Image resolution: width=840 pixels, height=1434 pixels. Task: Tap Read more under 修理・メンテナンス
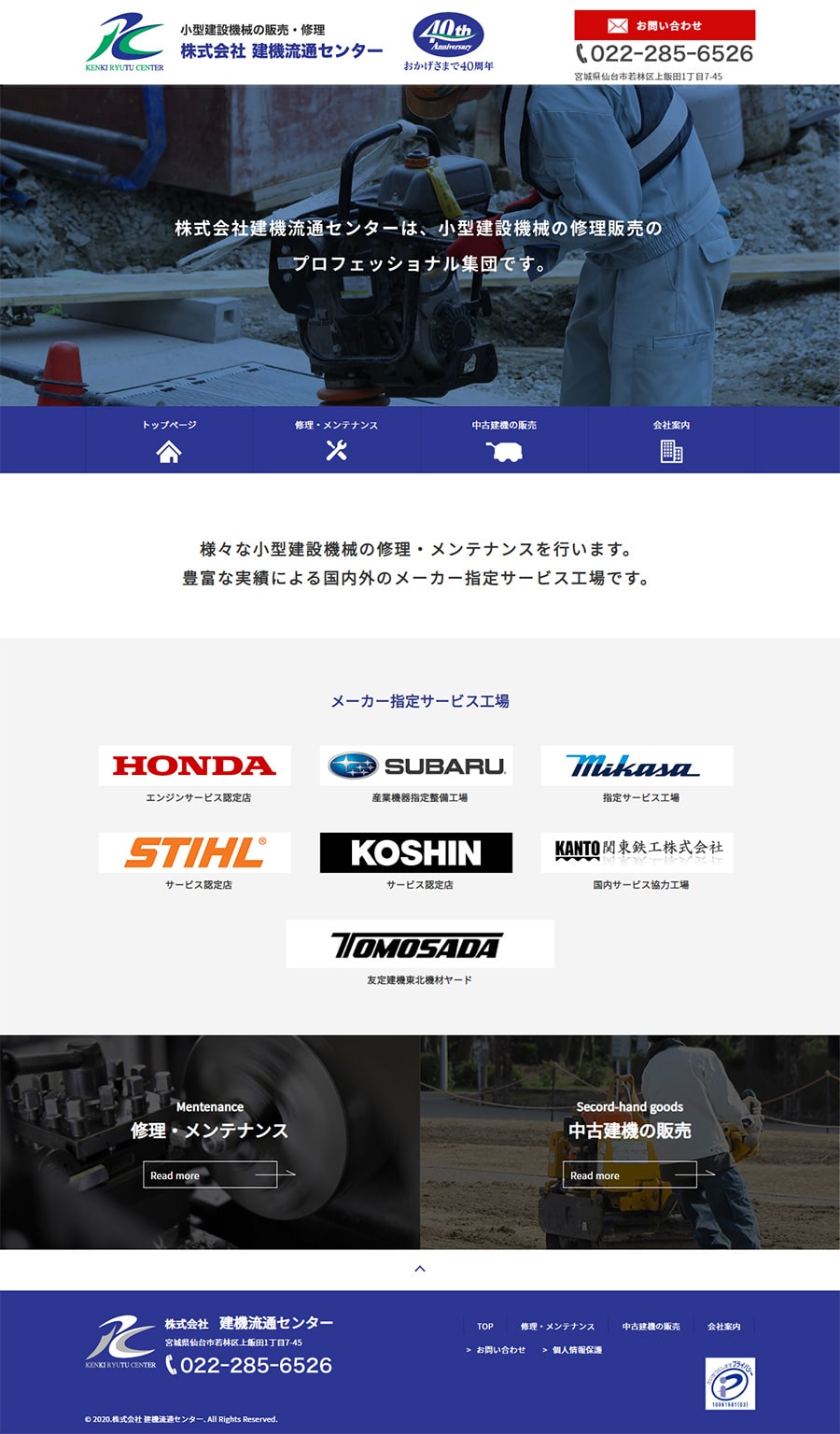(x=211, y=1175)
